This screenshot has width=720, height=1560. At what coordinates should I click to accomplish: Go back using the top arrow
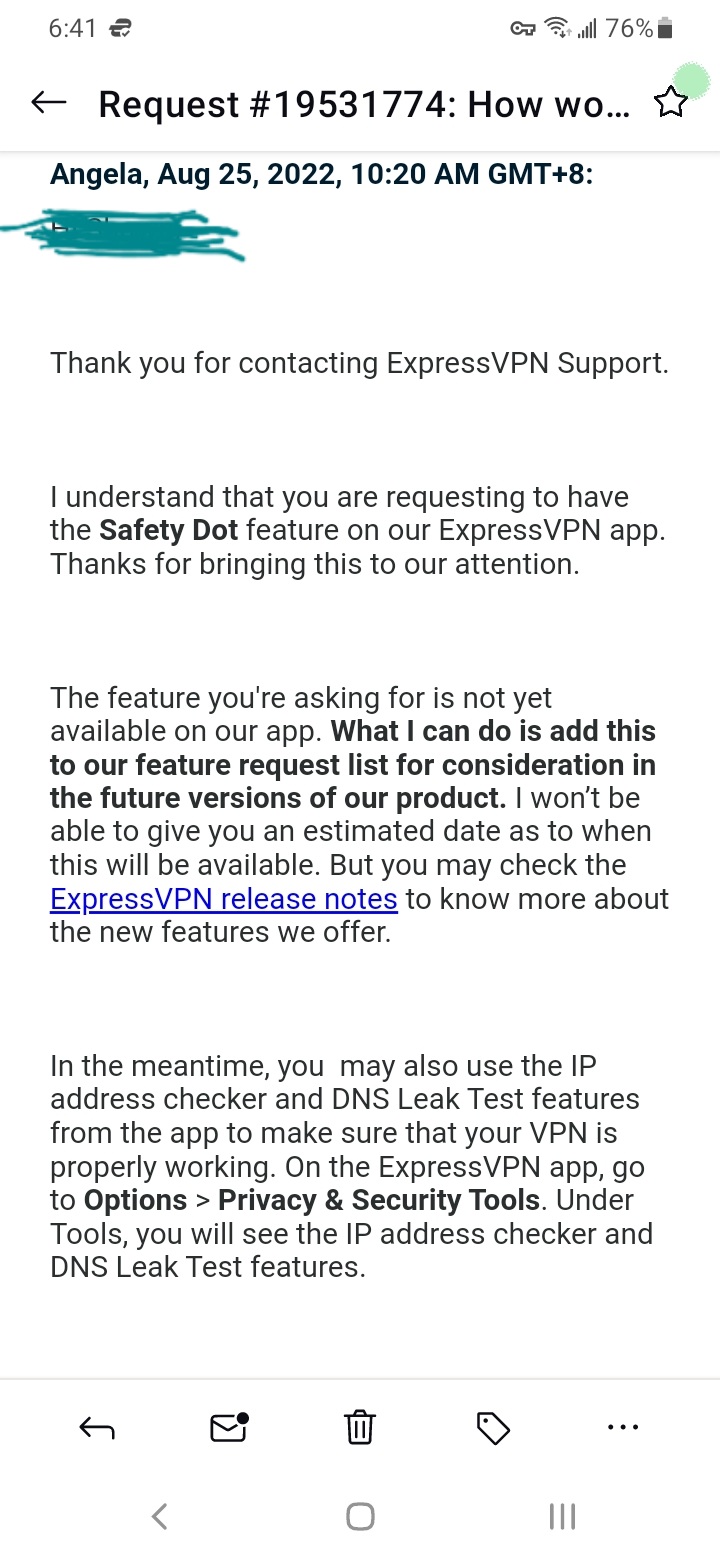[49, 102]
